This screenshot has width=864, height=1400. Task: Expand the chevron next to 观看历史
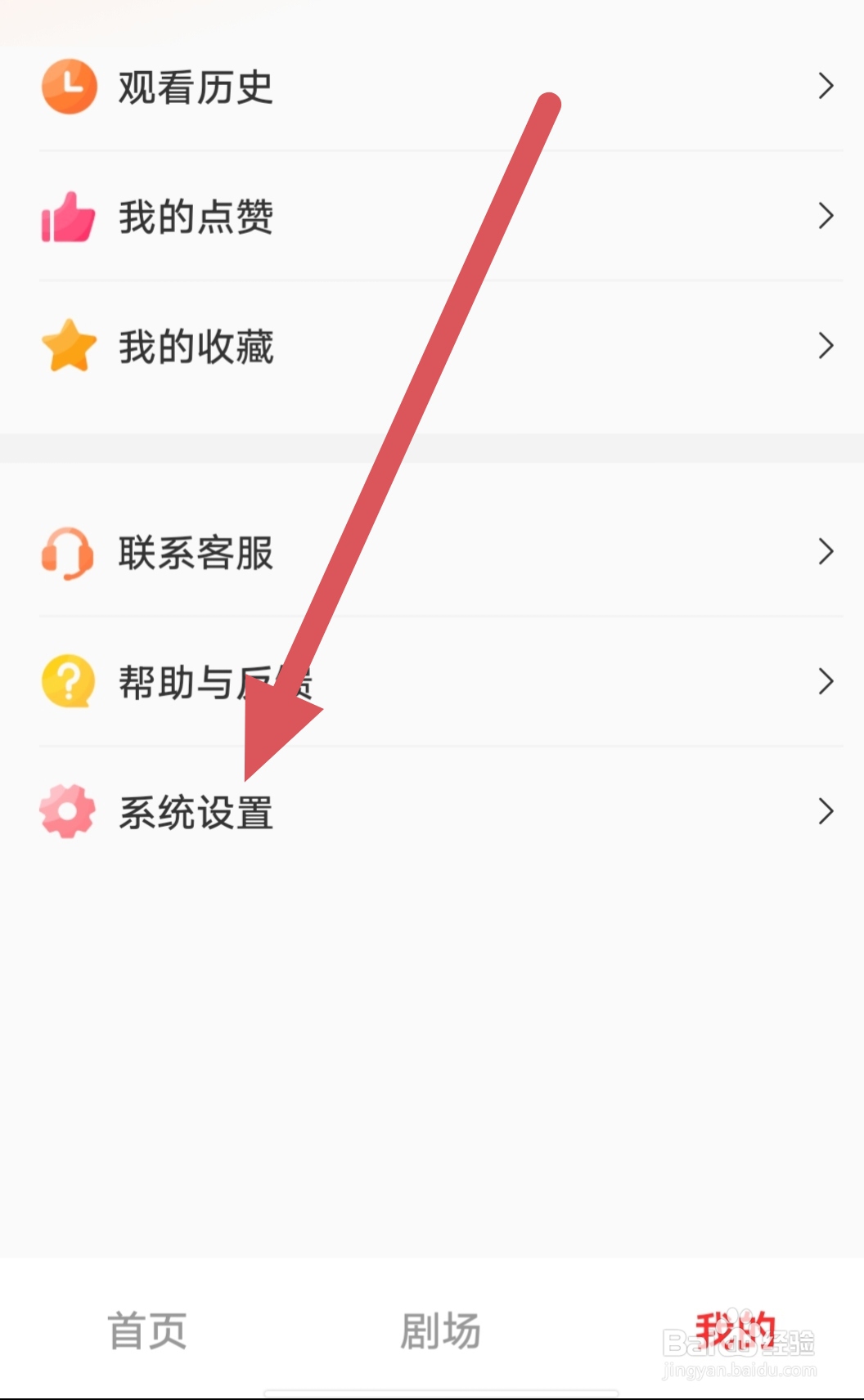tap(824, 87)
